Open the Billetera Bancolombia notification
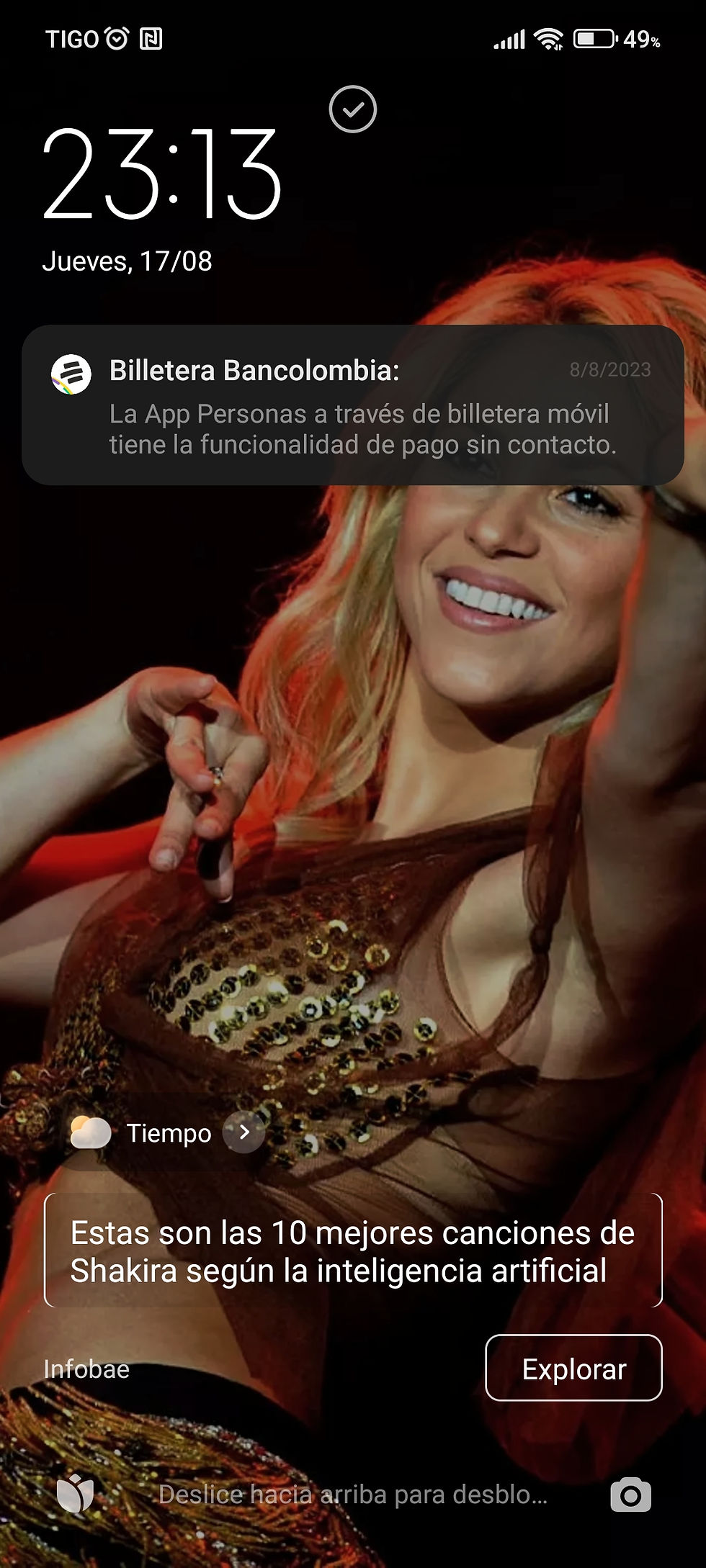The width and height of the screenshot is (706, 1568). pos(353,405)
